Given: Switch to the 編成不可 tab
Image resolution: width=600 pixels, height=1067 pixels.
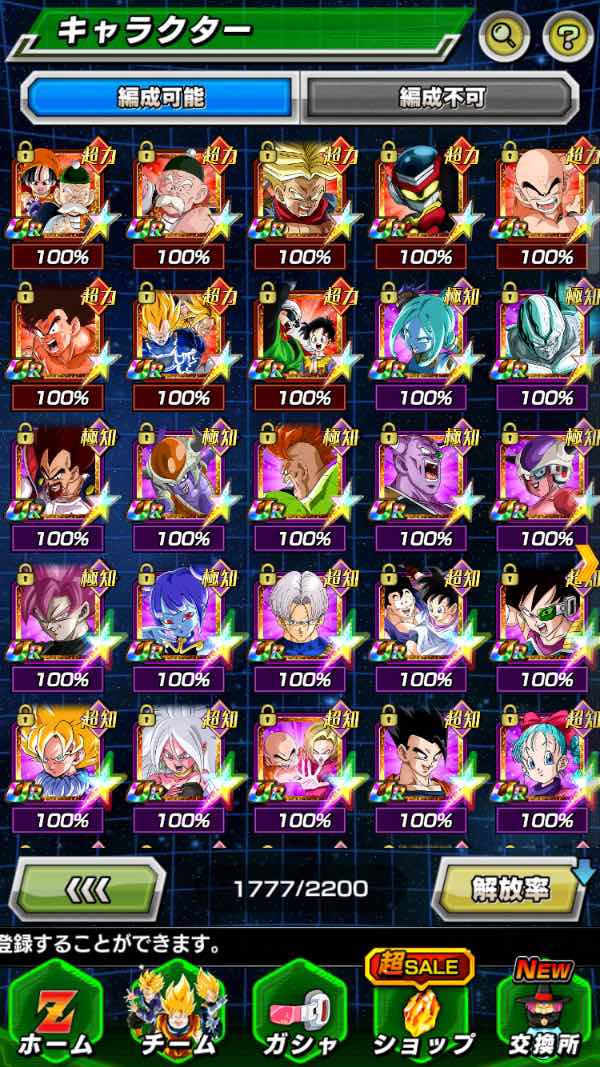Looking at the screenshot, I should click(441, 98).
